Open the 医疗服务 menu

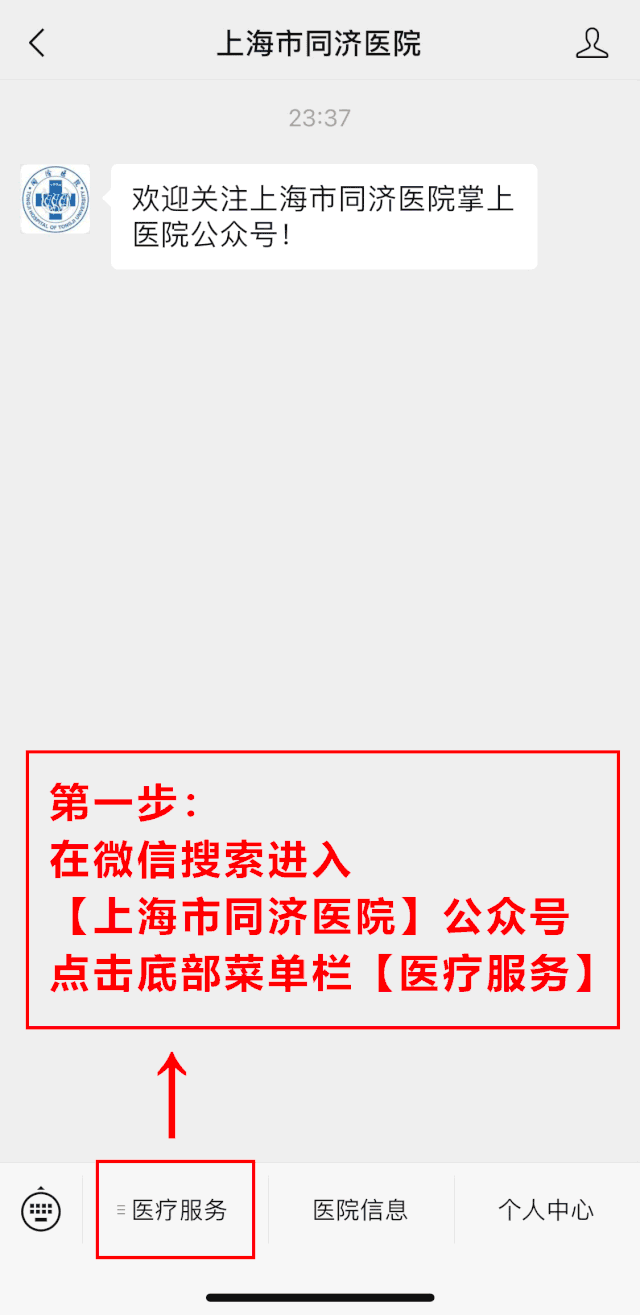175,1210
